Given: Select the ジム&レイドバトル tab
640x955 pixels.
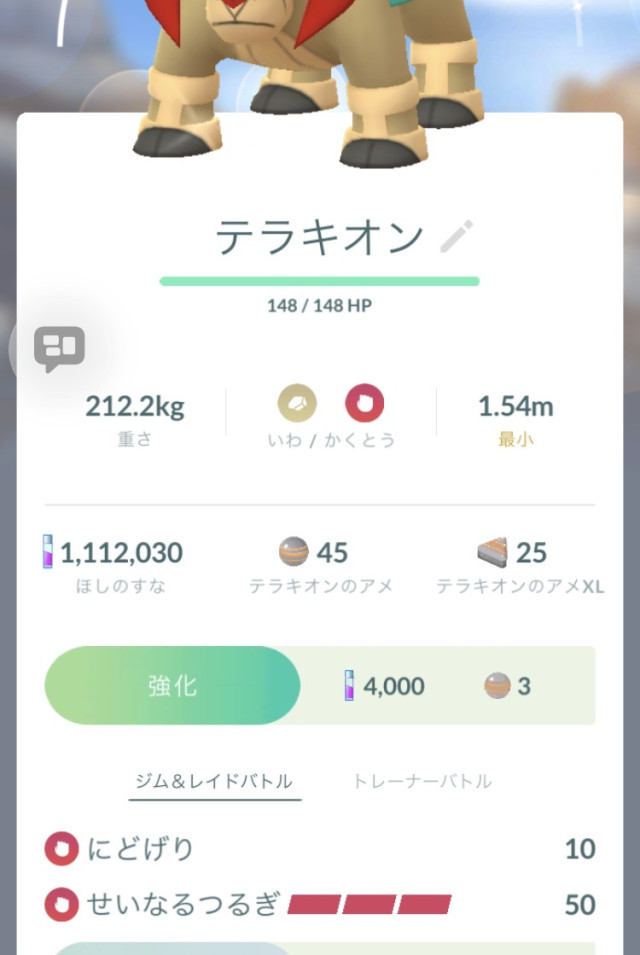Looking at the screenshot, I should [214, 781].
